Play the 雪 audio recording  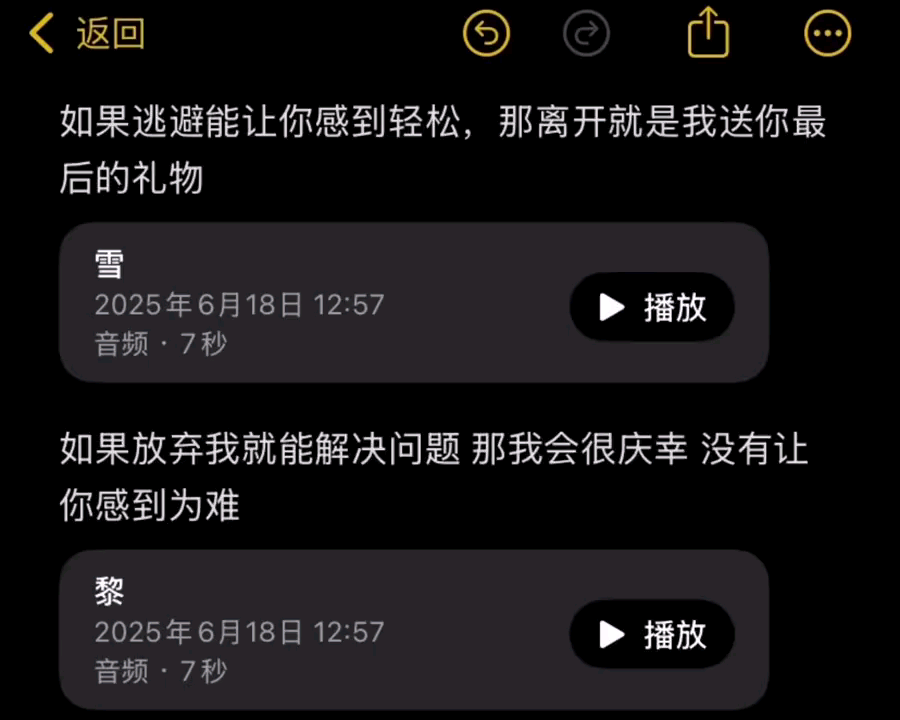(x=652, y=307)
